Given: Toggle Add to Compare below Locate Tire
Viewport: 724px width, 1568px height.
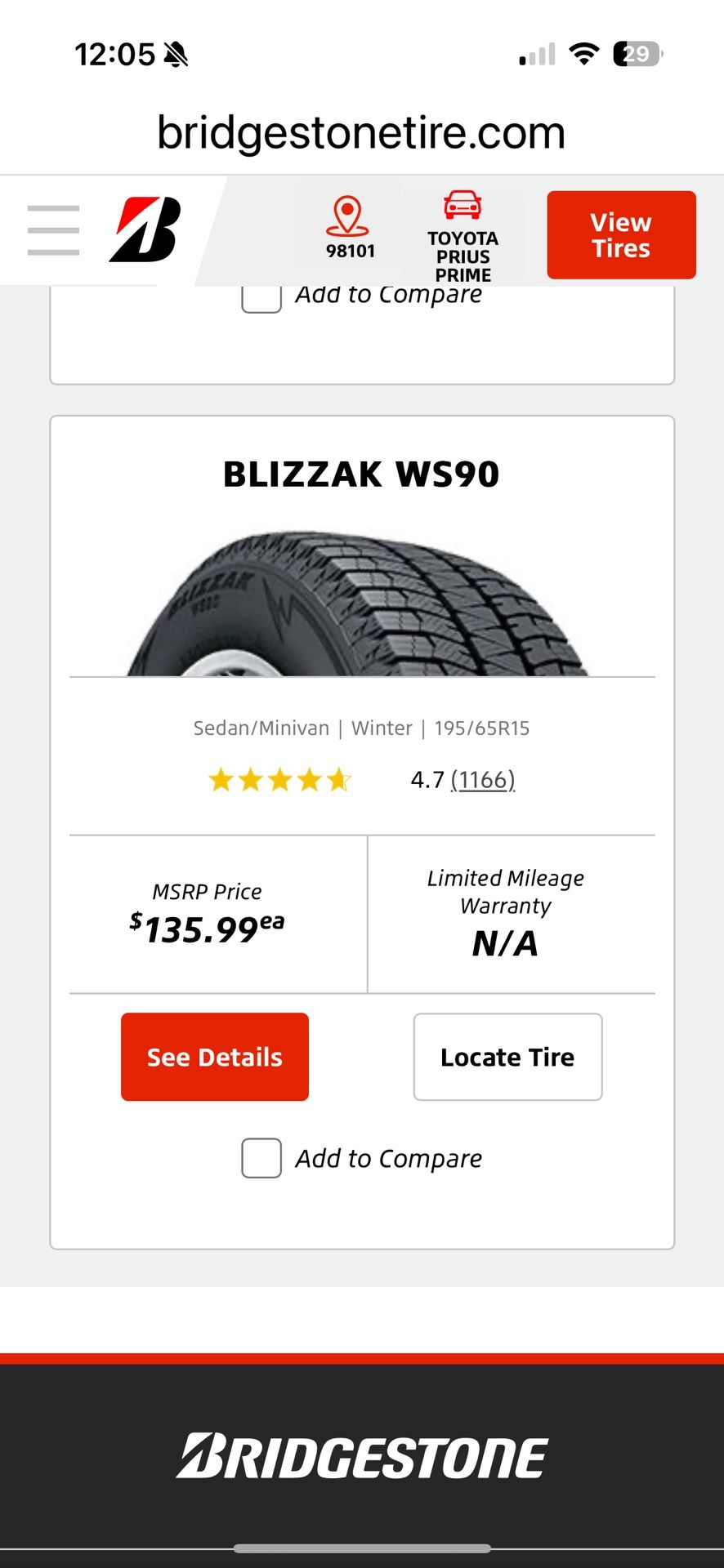Looking at the screenshot, I should tap(261, 1157).
